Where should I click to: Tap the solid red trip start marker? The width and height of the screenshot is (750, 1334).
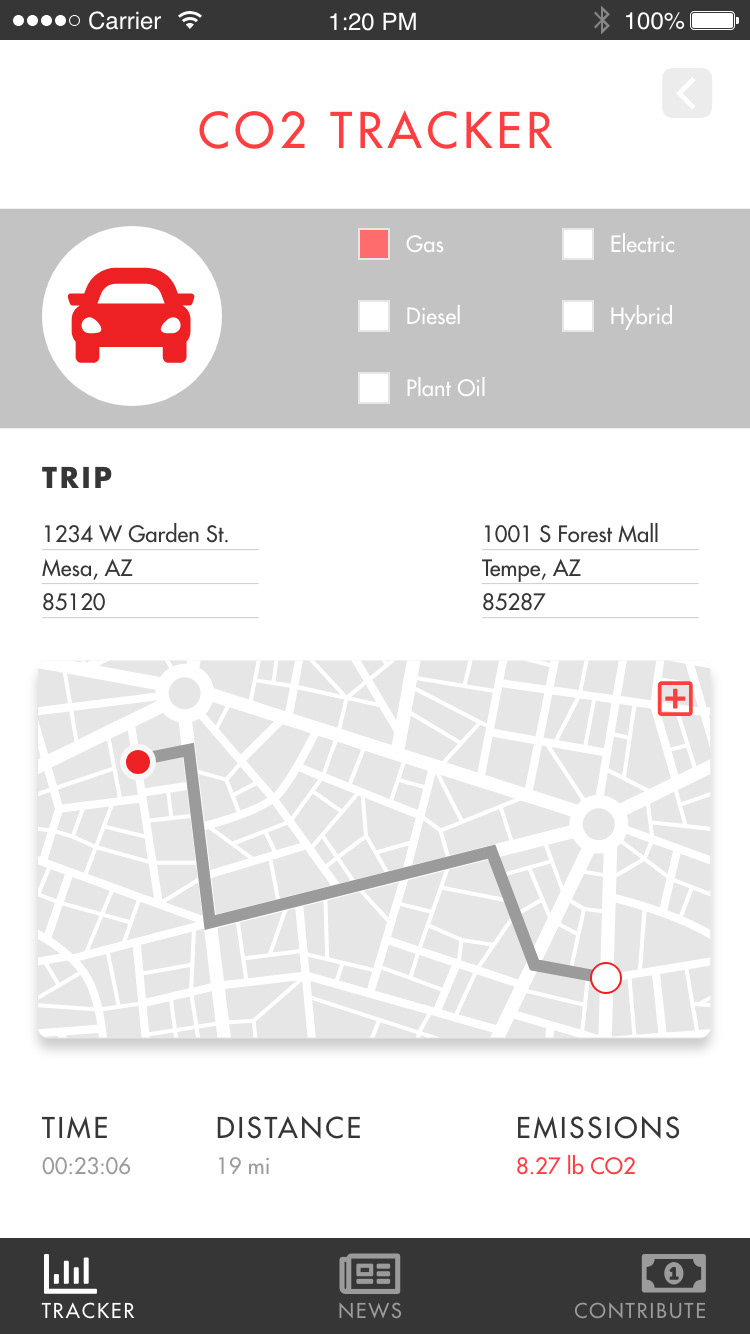(x=138, y=763)
